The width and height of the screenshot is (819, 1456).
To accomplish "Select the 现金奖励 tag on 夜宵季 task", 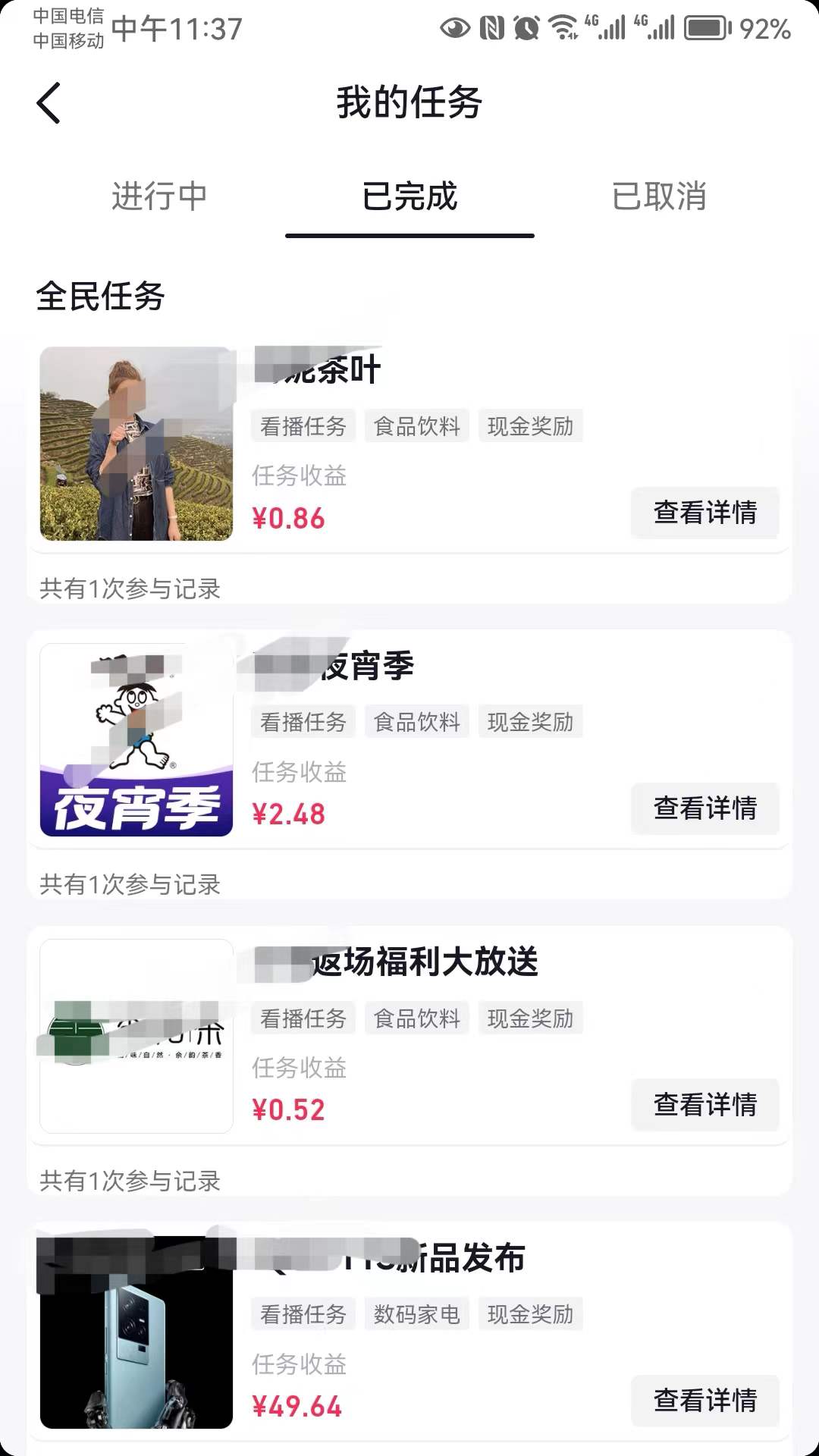I will coord(530,722).
